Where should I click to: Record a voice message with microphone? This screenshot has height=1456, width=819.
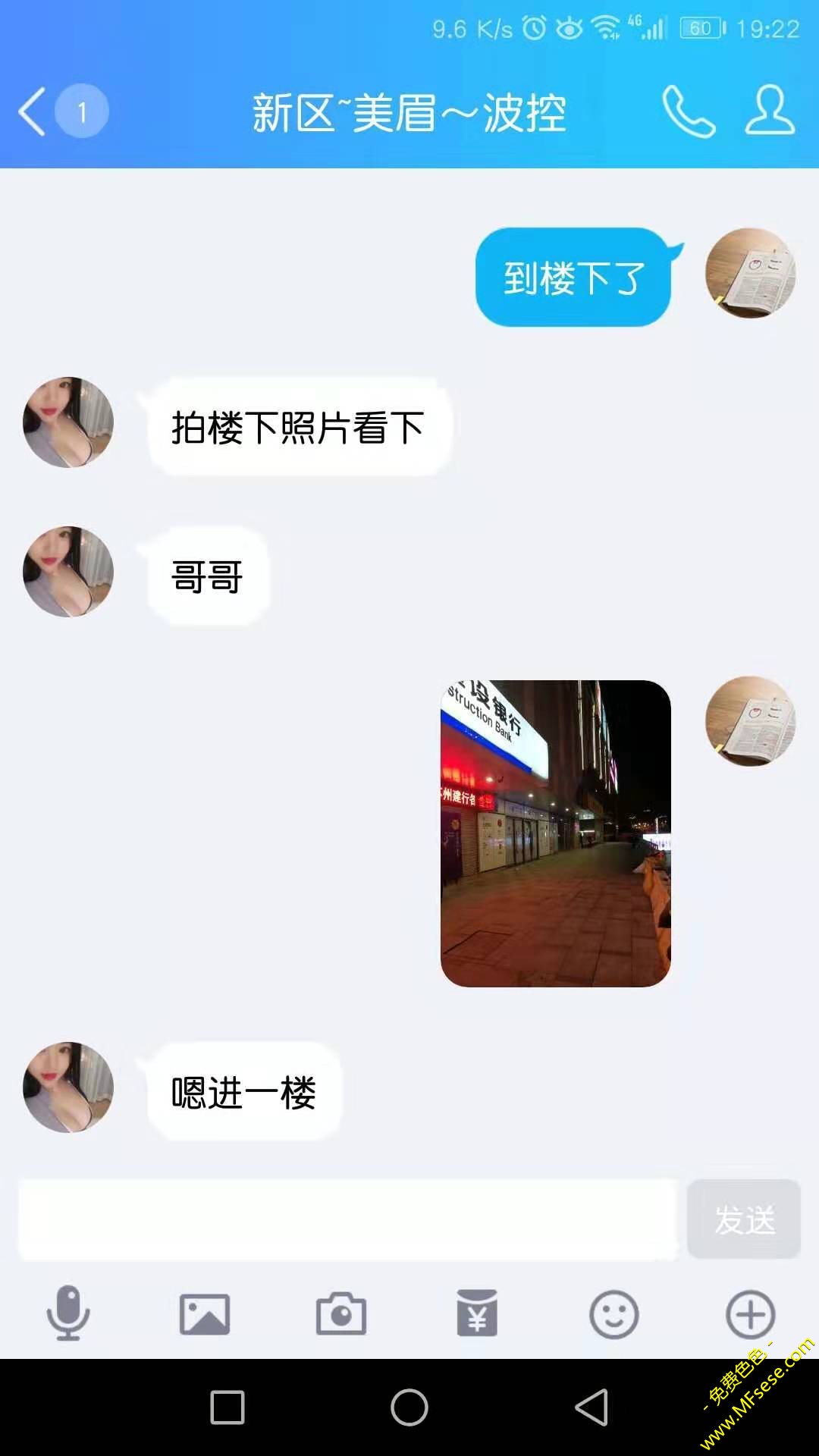68,1313
